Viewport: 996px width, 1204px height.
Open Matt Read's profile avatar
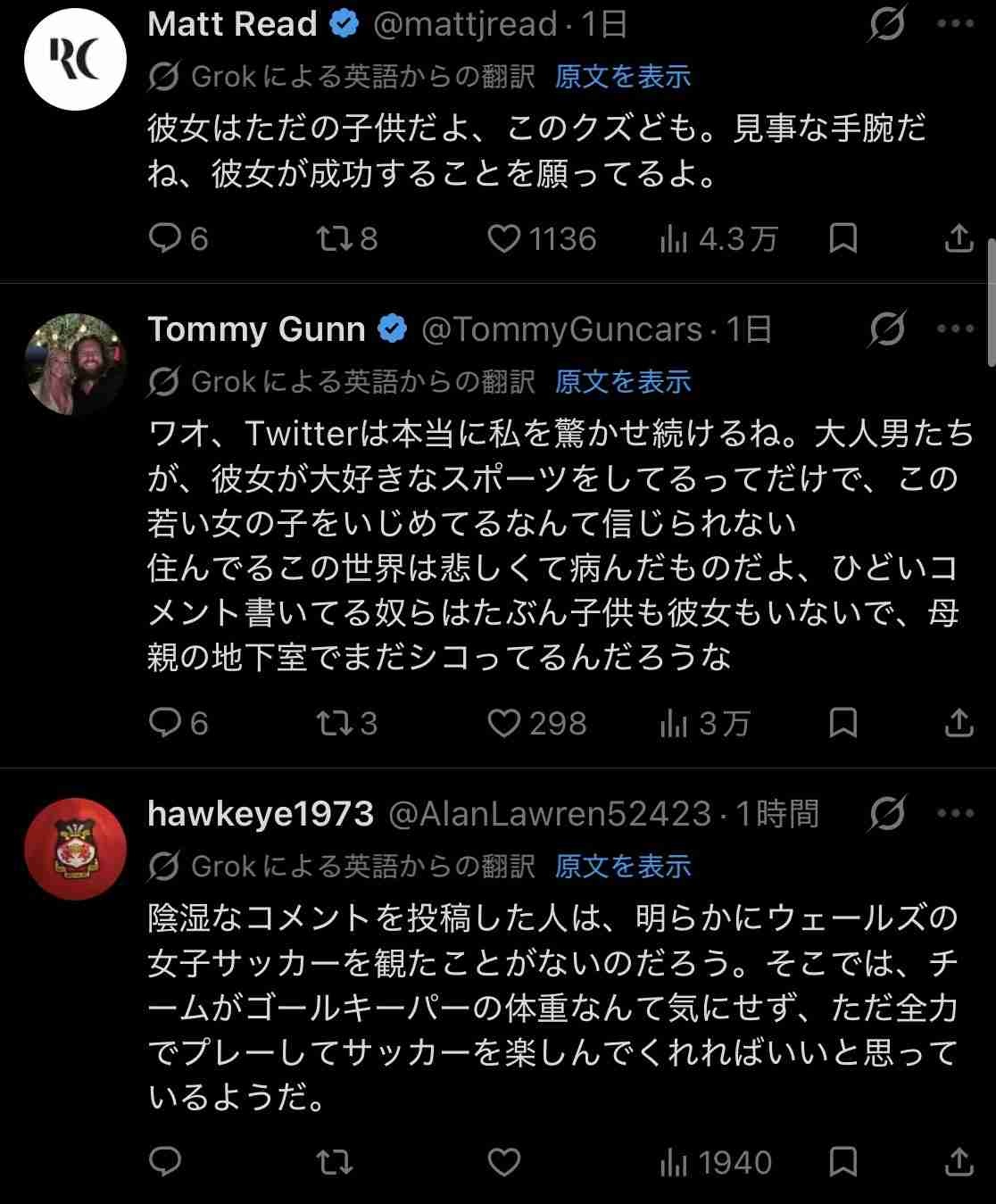click(75, 59)
